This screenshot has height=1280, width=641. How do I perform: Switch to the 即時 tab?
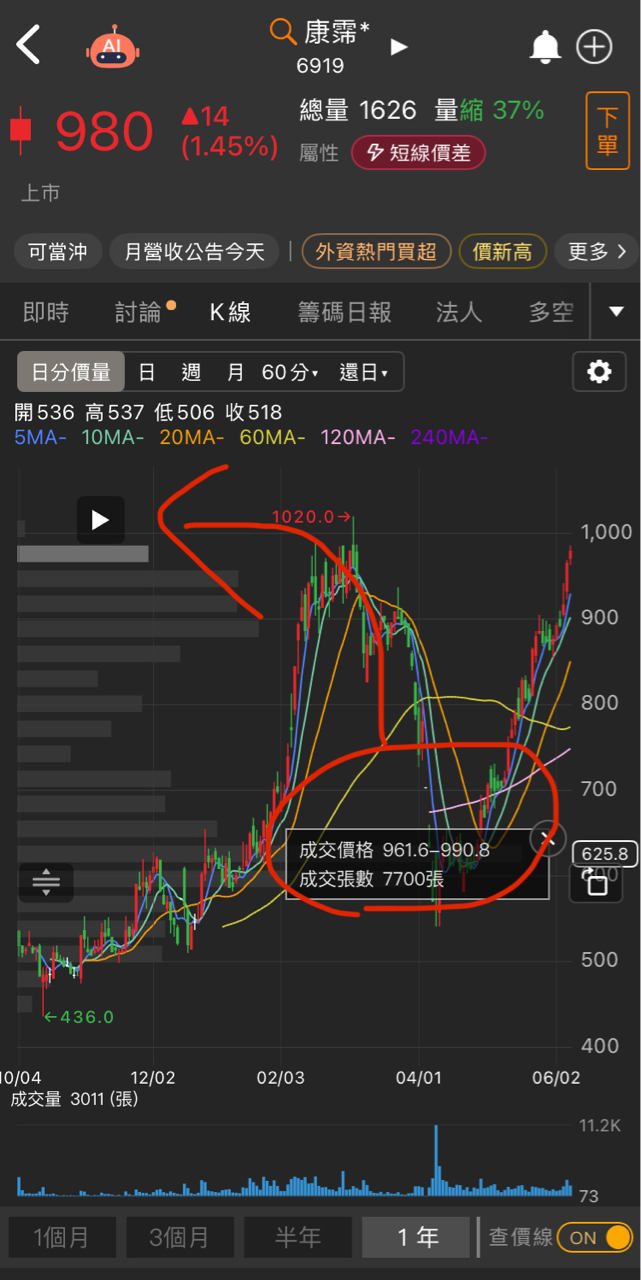(46, 313)
